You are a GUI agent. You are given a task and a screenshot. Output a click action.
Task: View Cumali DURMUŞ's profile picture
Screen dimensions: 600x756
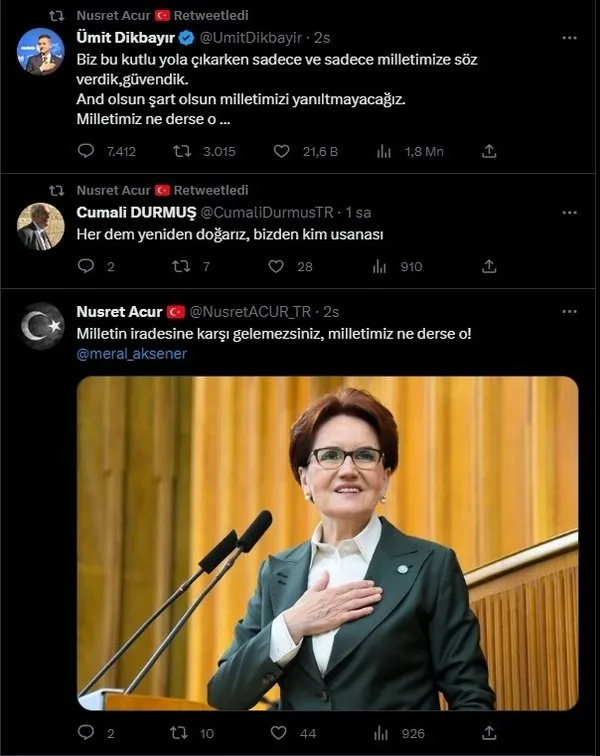[41, 226]
